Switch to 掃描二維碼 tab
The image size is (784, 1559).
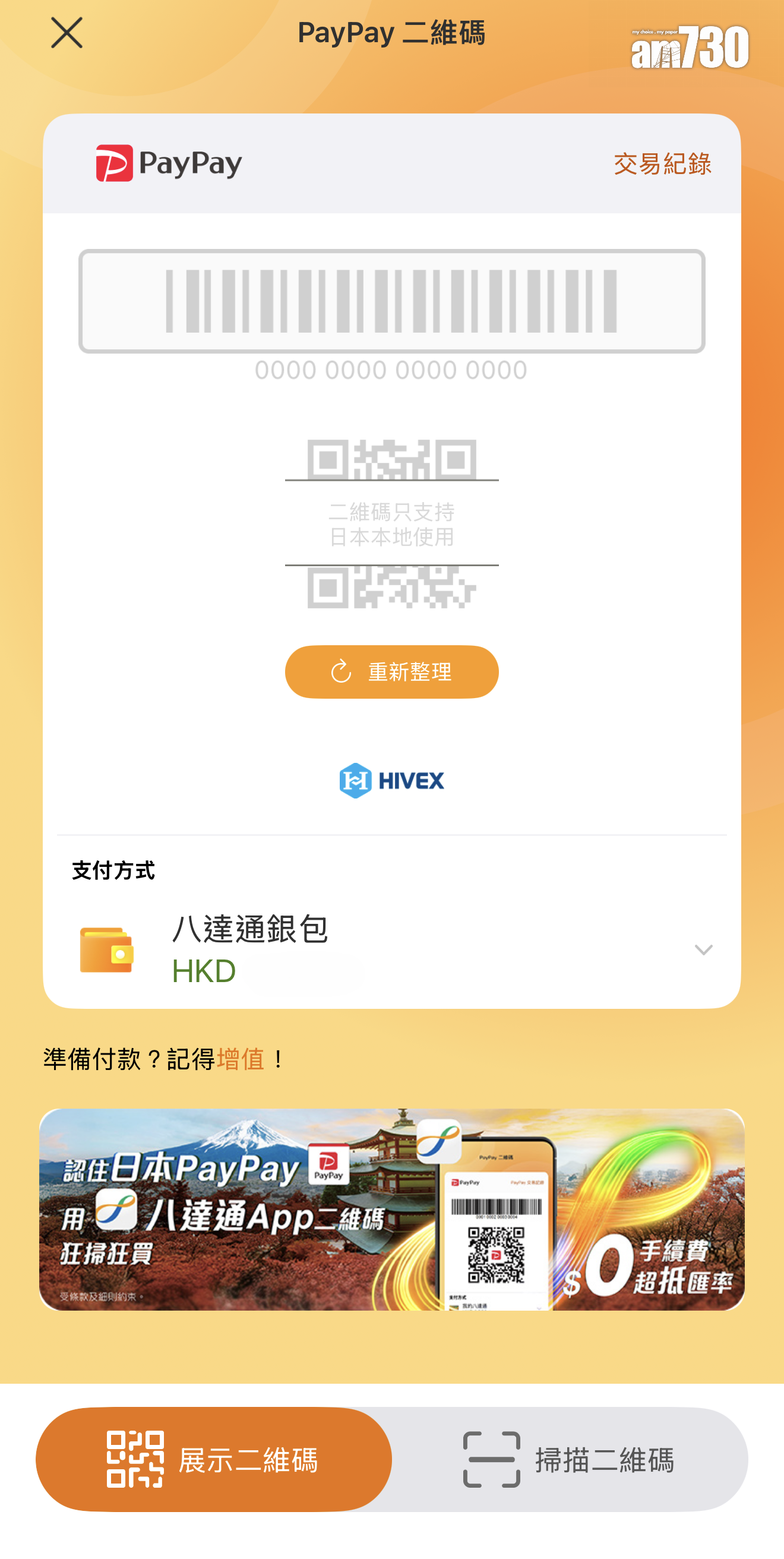[x=569, y=1459]
